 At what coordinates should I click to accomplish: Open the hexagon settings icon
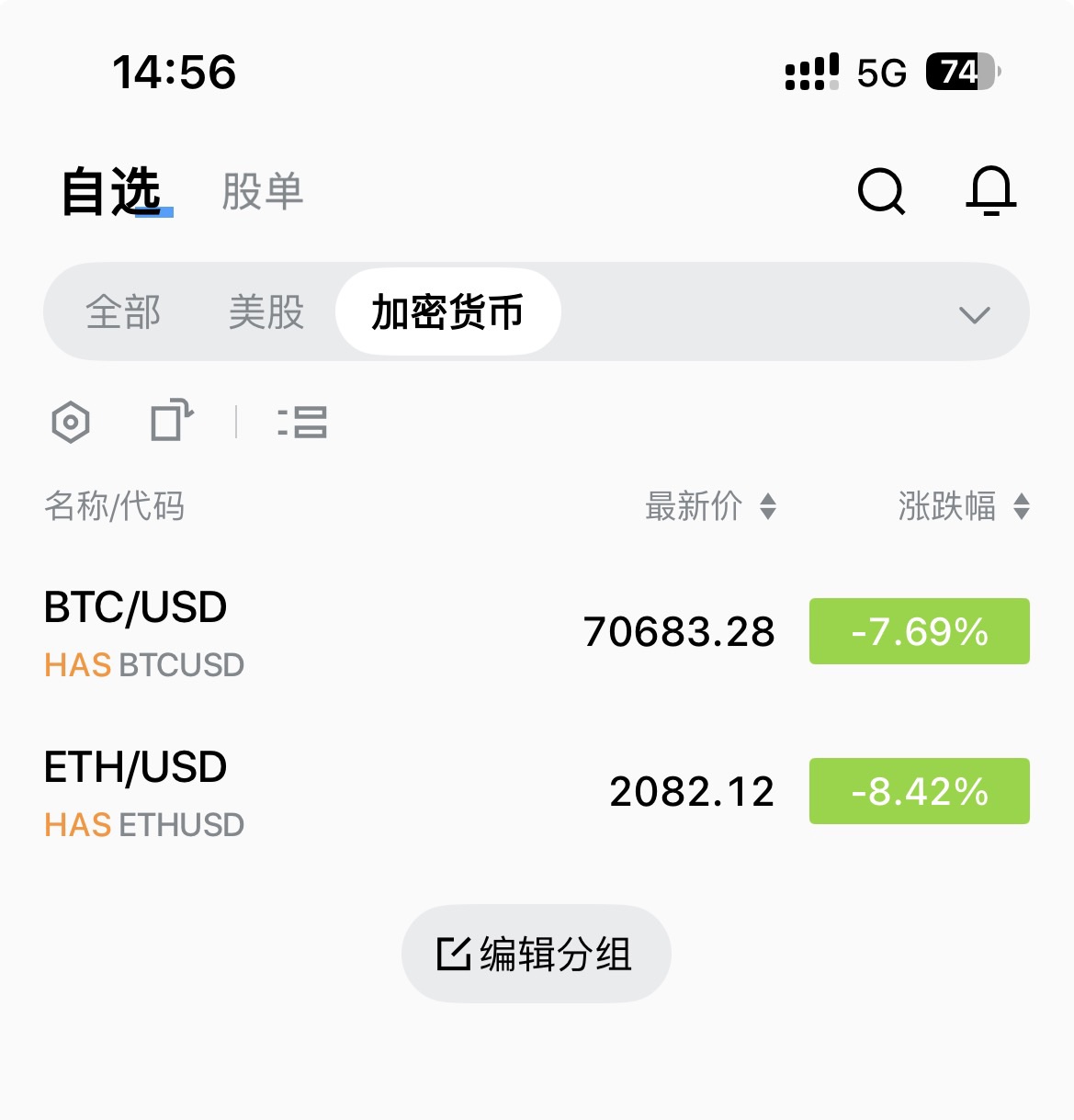pos(71,423)
